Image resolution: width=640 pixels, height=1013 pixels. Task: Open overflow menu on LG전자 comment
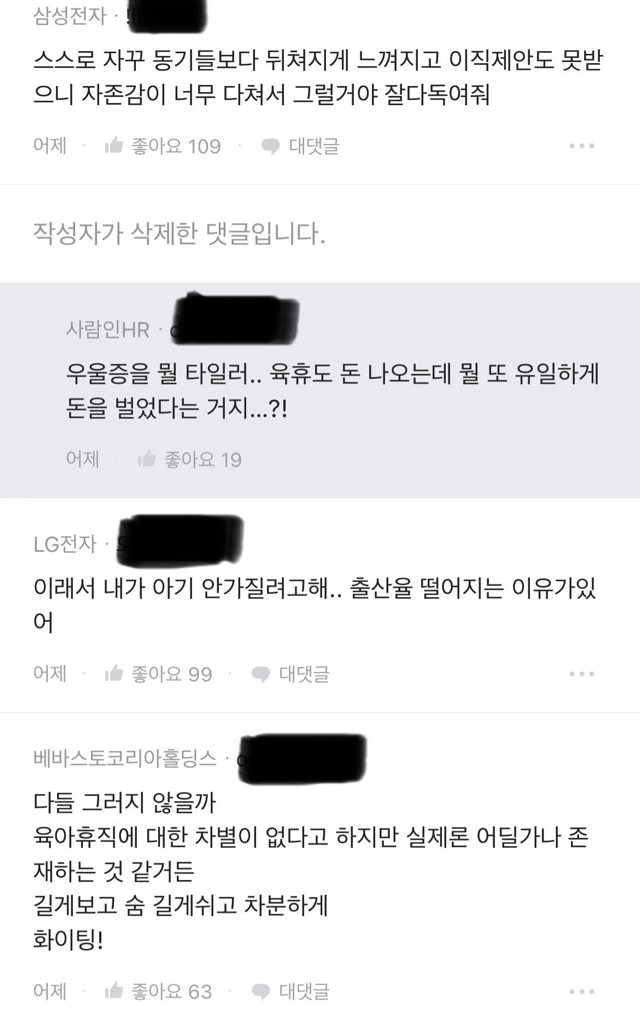click(582, 674)
